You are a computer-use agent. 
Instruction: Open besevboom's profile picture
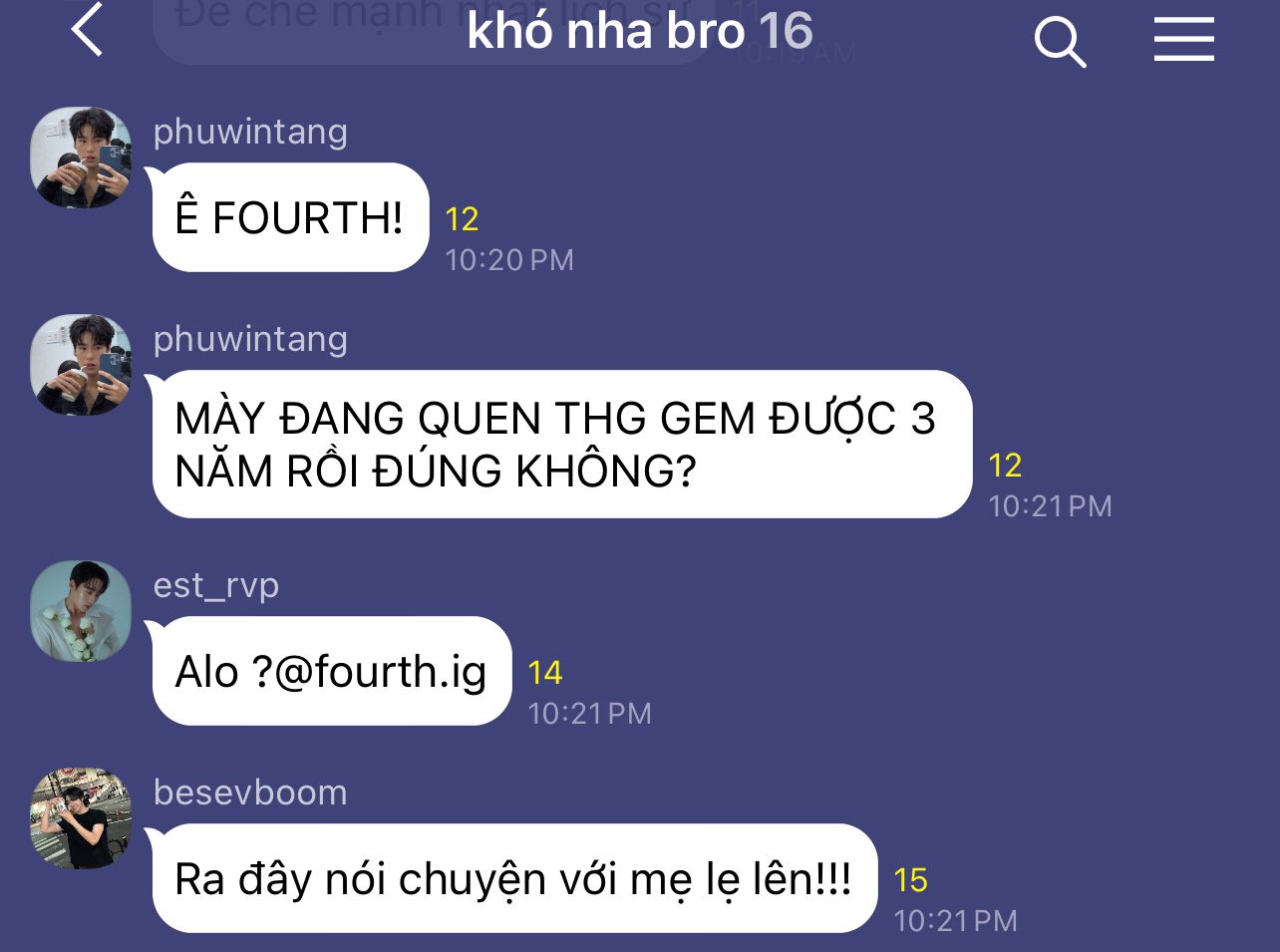click(81, 817)
